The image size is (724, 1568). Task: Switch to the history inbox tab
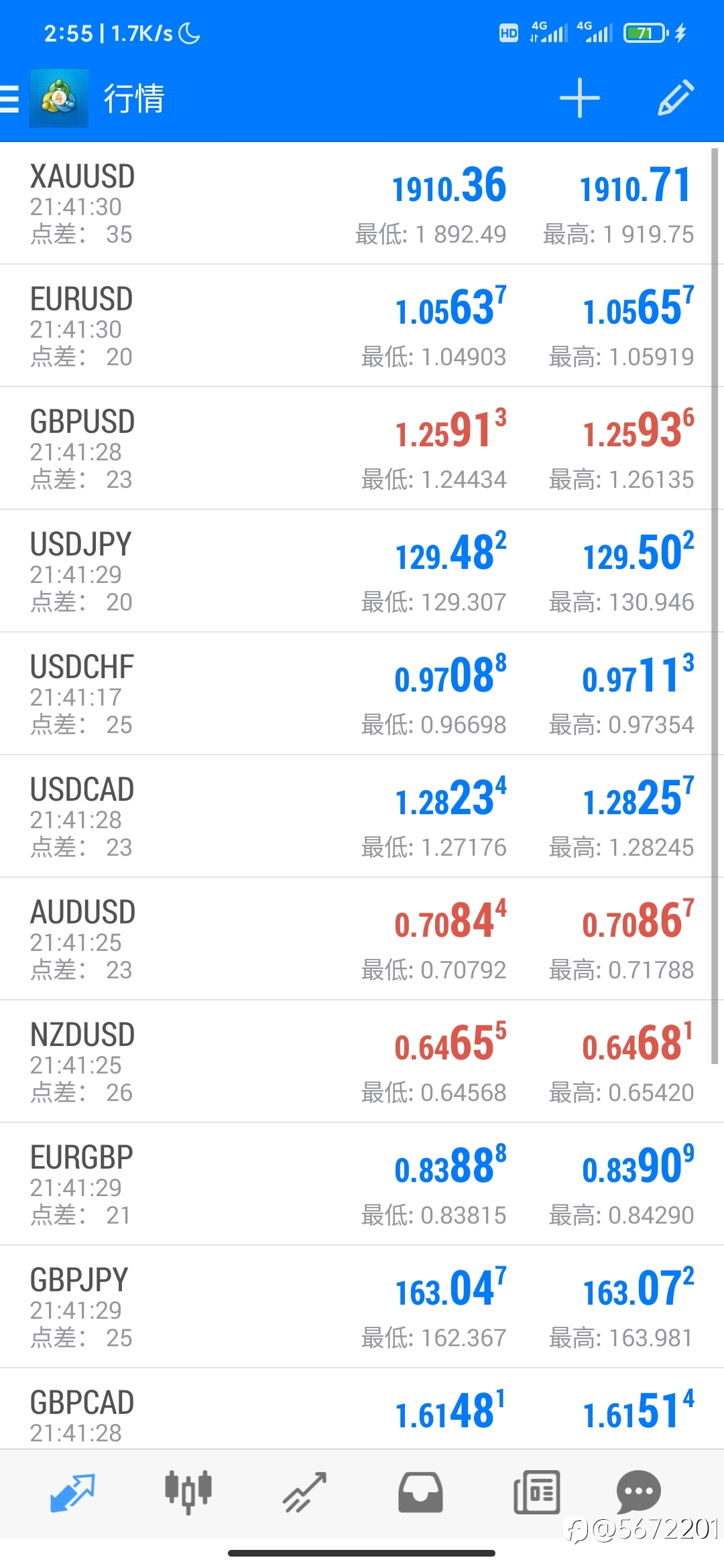[x=420, y=1493]
